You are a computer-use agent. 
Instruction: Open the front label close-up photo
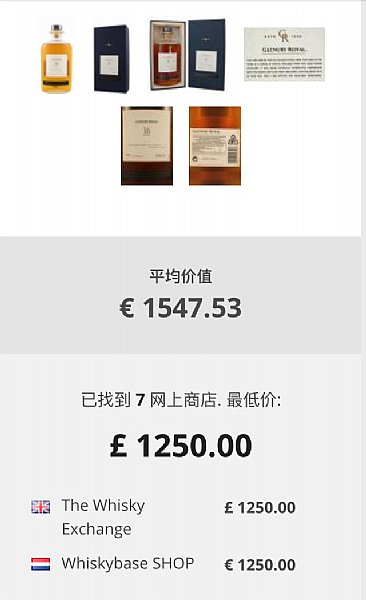tap(147, 146)
